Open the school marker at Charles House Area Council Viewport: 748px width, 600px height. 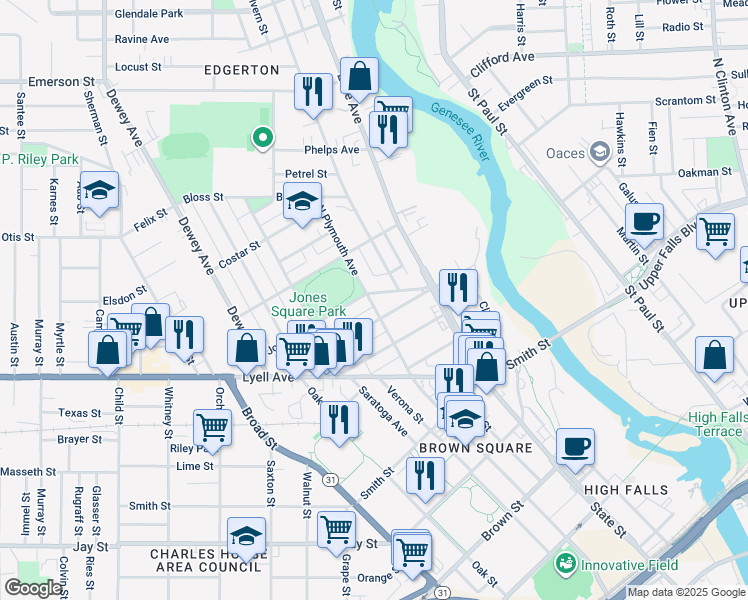(x=246, y=540)
